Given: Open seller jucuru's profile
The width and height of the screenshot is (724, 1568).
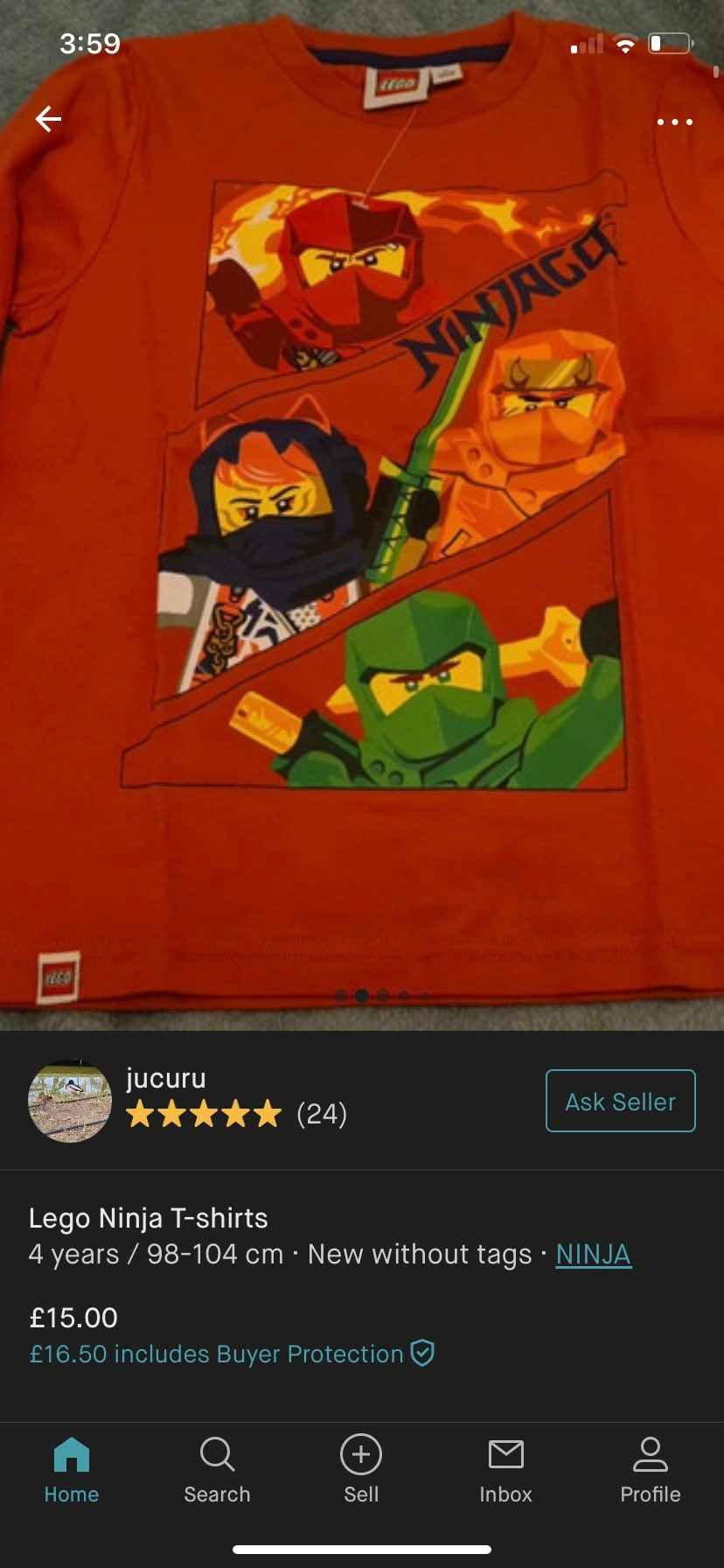Looking at the screenshot, I should (x=166, y=1079).
